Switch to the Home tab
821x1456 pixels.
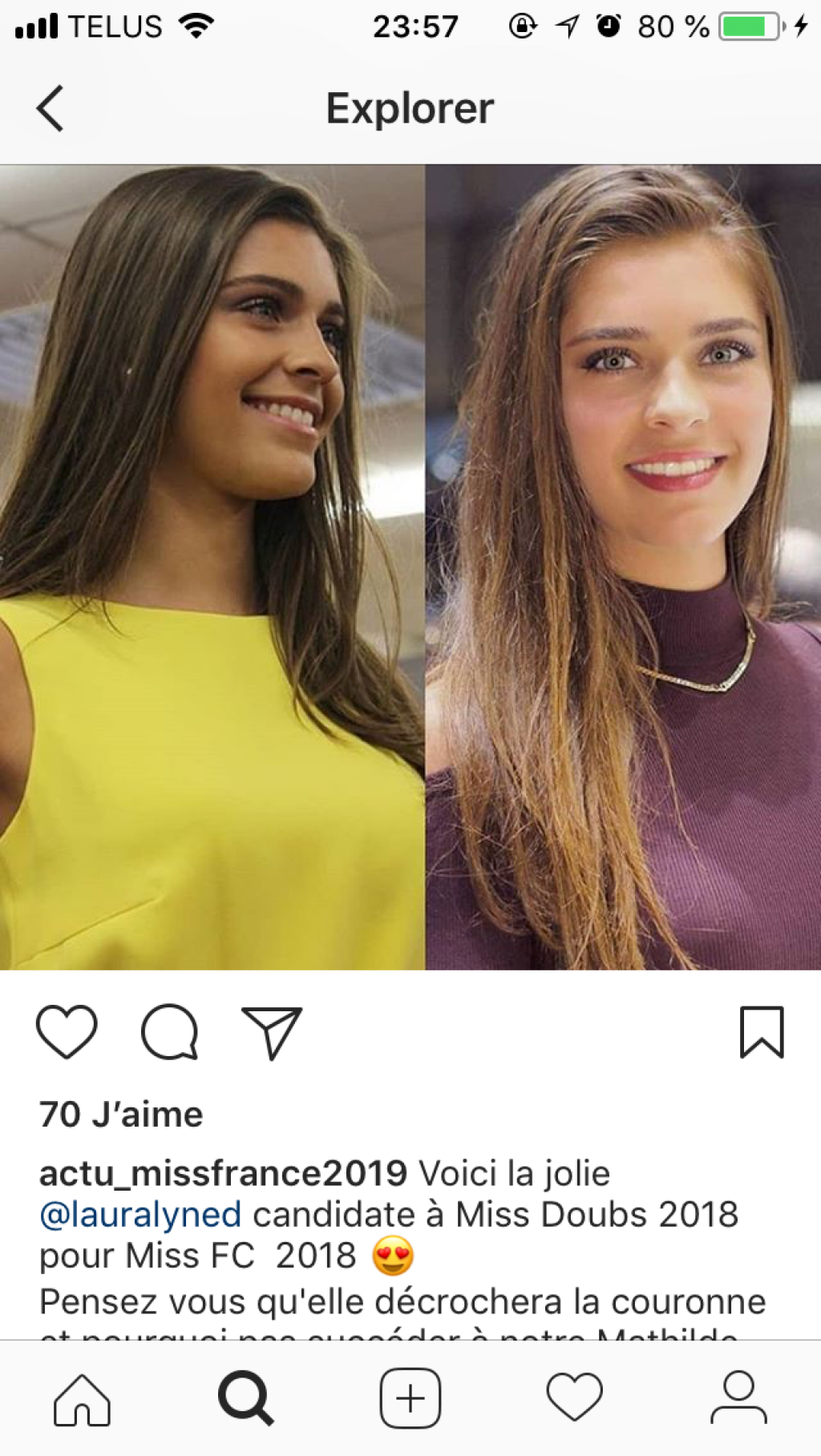point(82,1398)
